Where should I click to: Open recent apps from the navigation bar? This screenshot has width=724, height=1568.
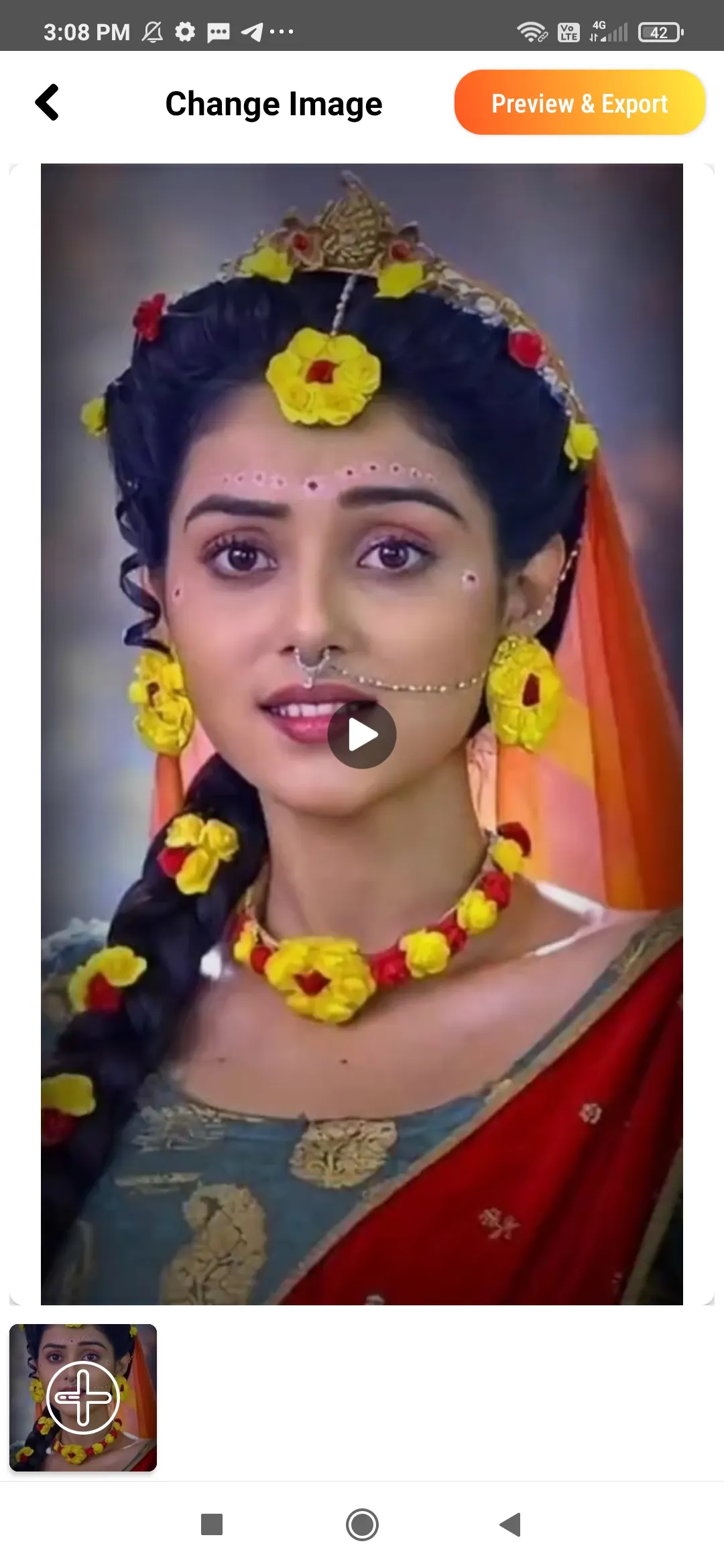tap(212, 1524)
